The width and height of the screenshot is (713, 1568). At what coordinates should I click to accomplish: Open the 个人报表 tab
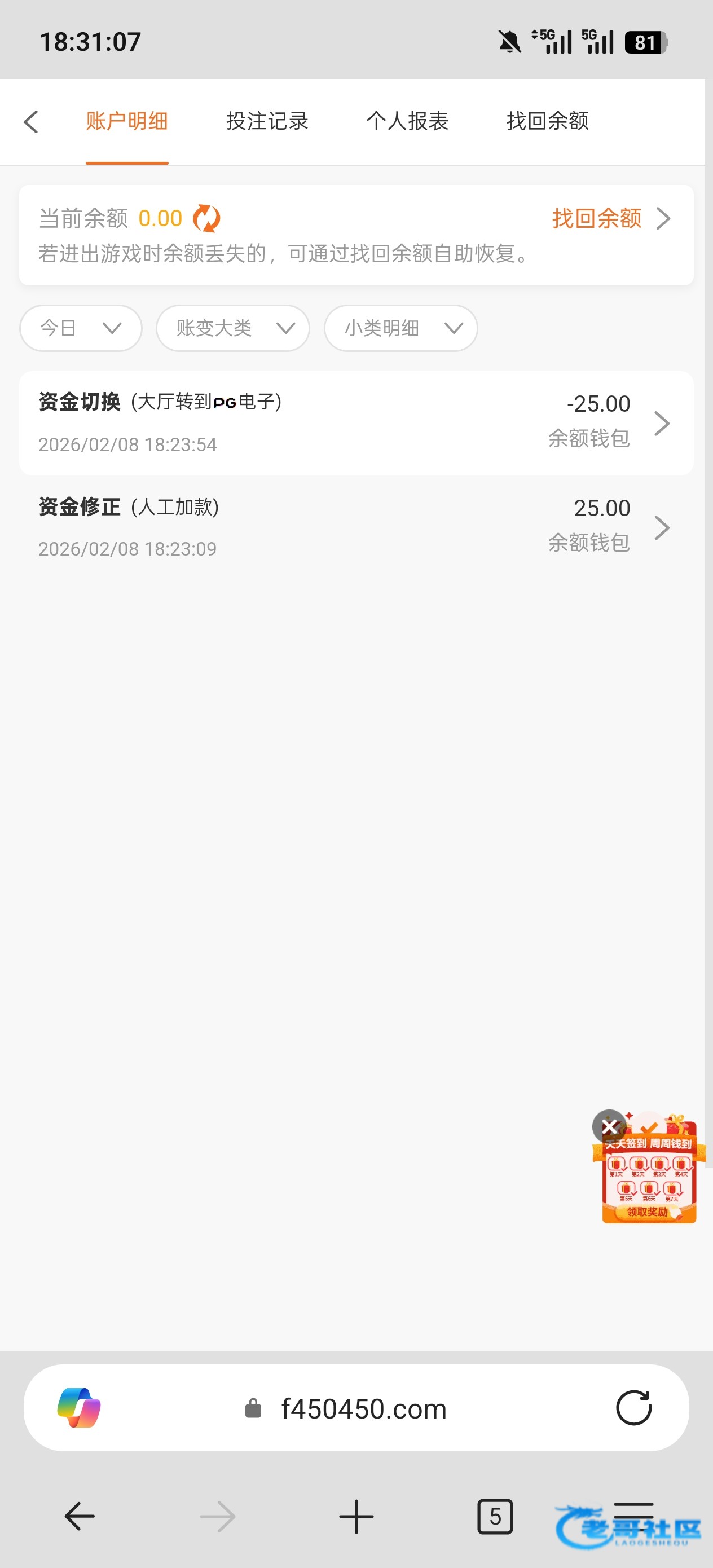(x=407, y=121)
